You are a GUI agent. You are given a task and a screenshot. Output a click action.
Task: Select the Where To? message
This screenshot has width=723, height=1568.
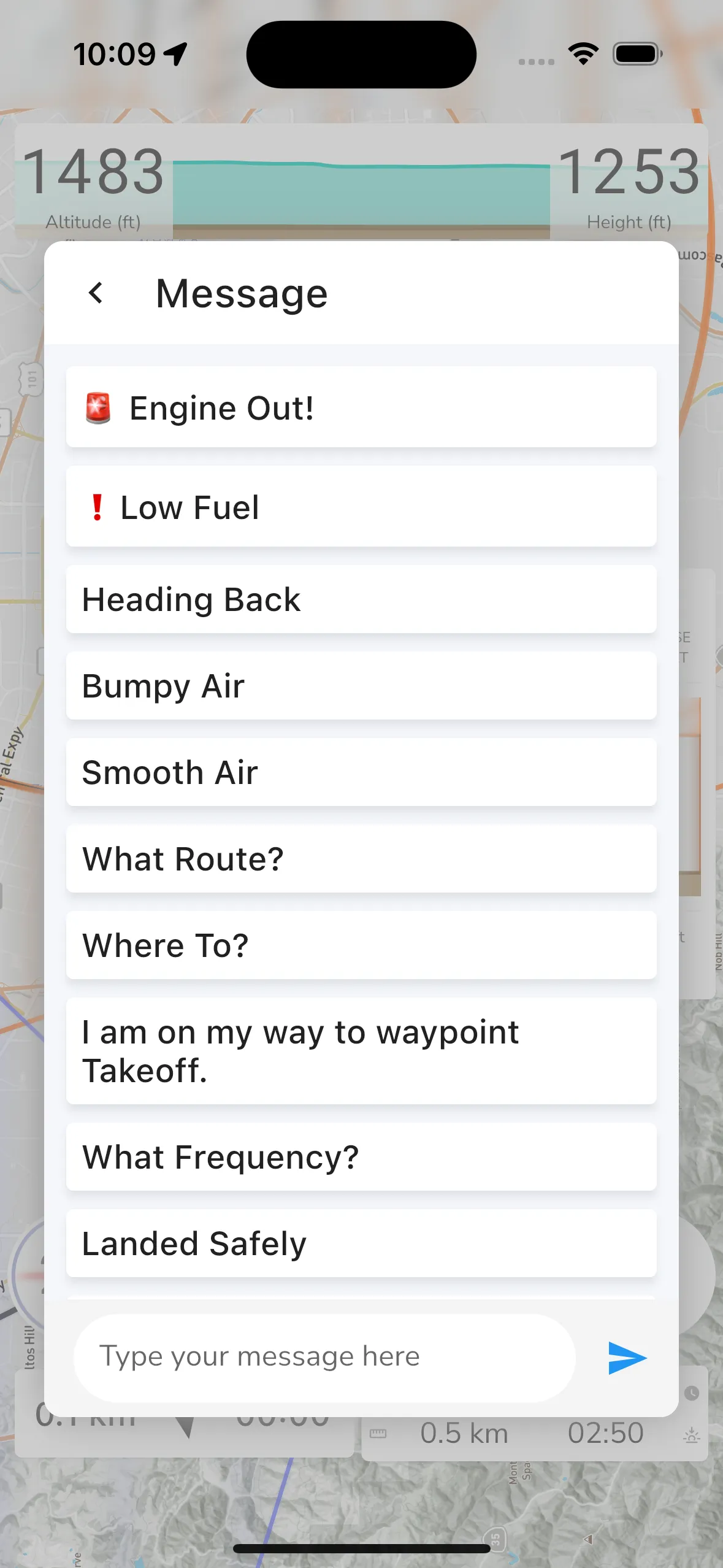coord(361,945)
